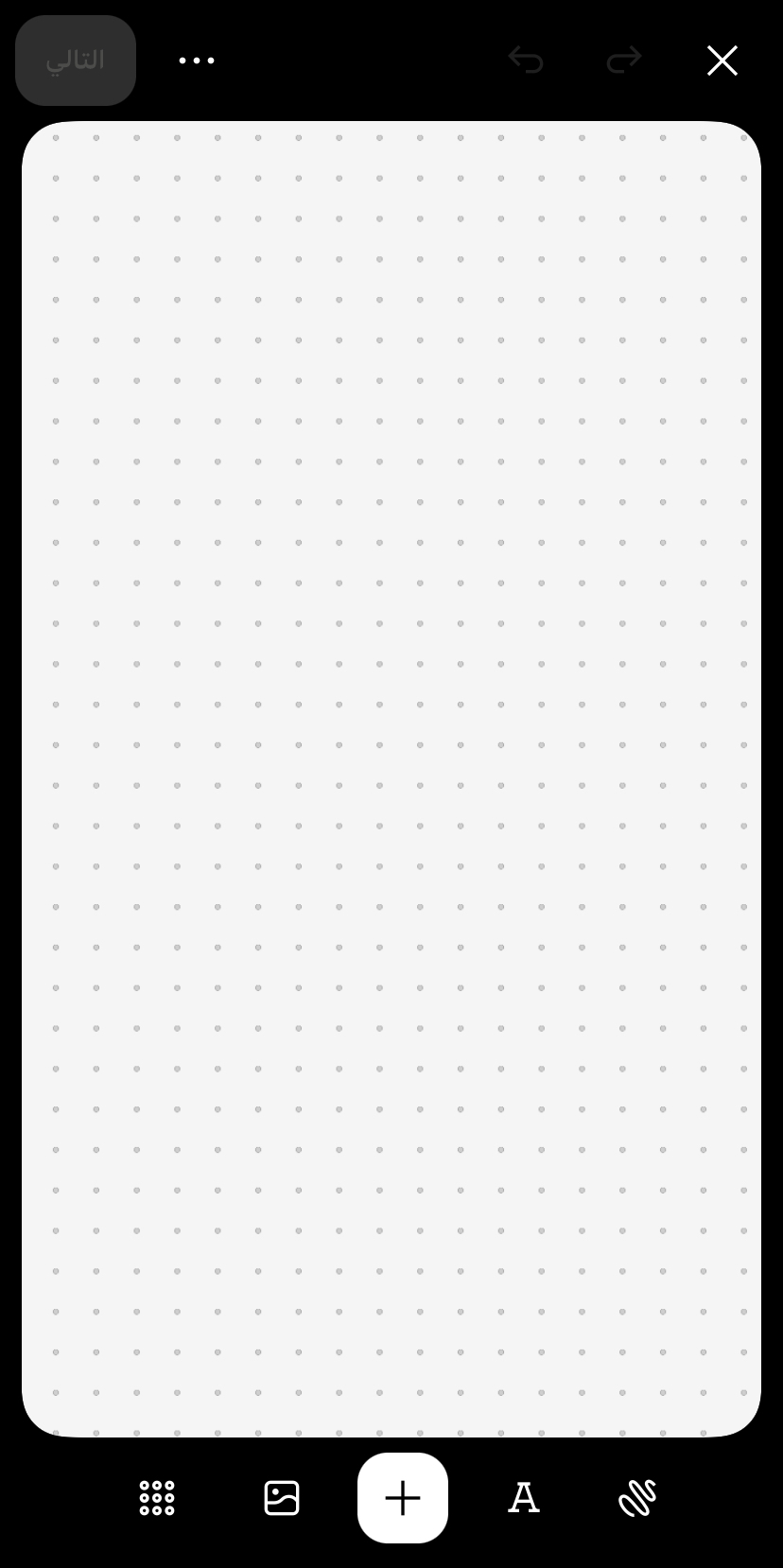Close the canvas editor

(x=722, y=61)
